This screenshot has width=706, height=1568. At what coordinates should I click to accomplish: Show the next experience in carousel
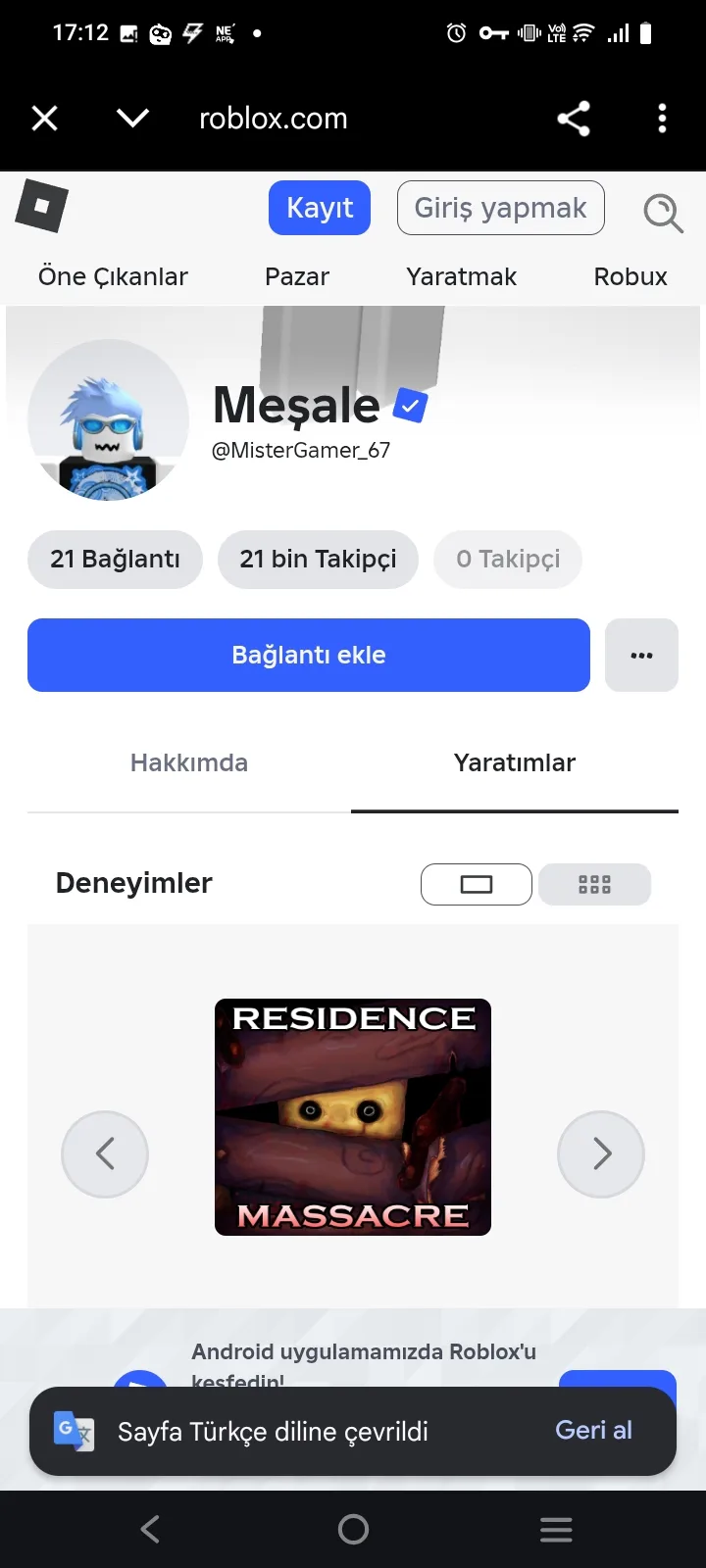tap(601, 1154)
